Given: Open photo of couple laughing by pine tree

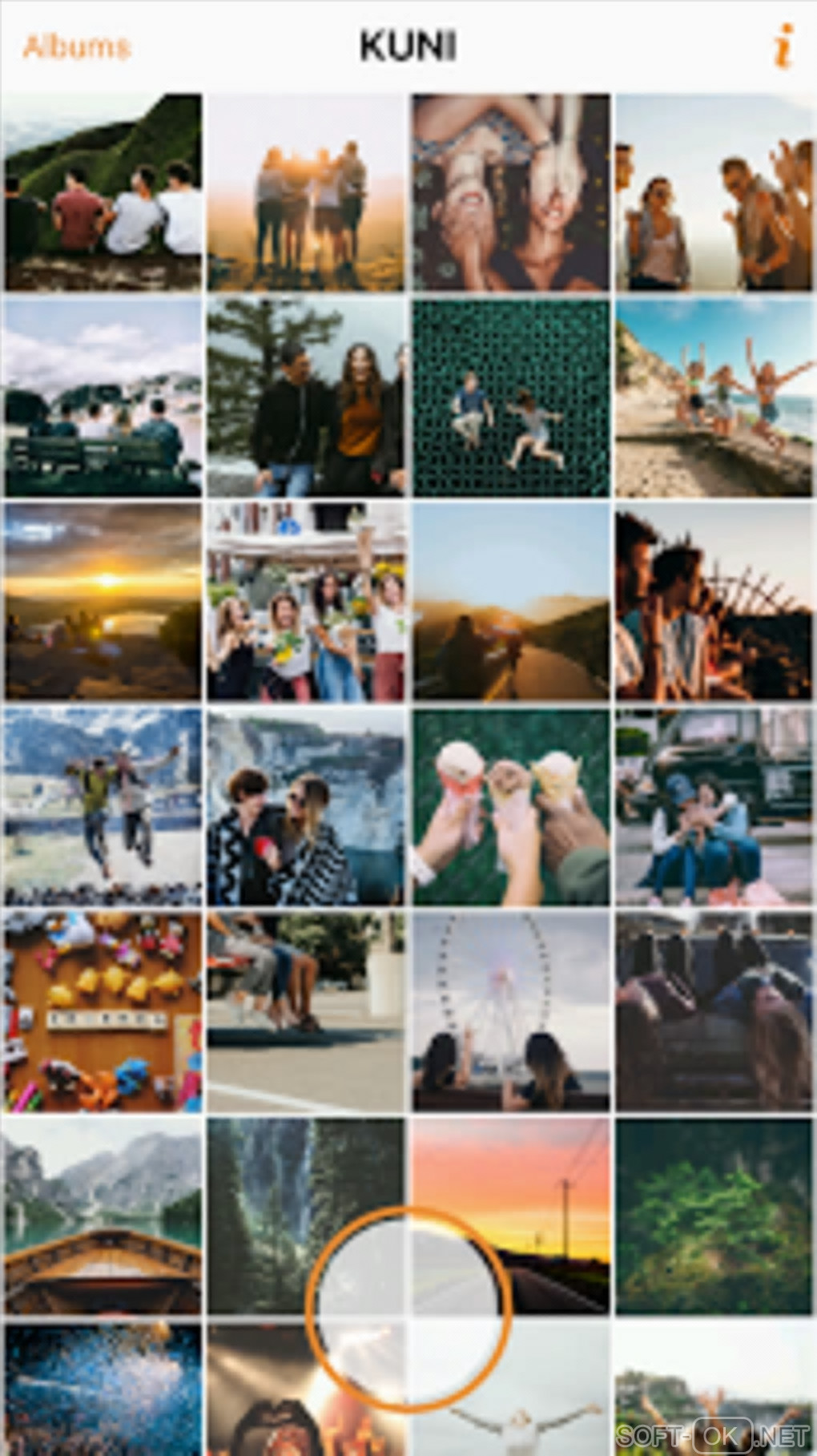Looking at the screenshot, I should click(x=306, y=397).
